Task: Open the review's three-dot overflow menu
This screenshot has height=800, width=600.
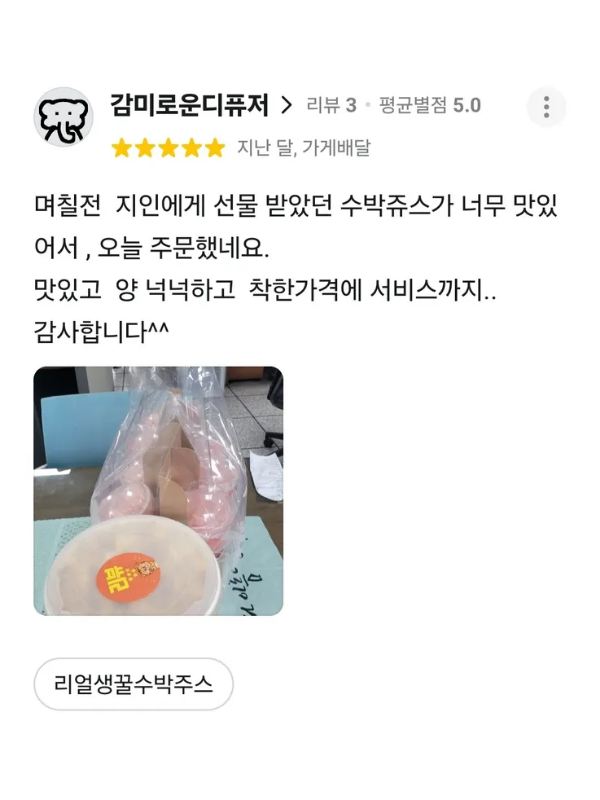Action: click(546, 108)
